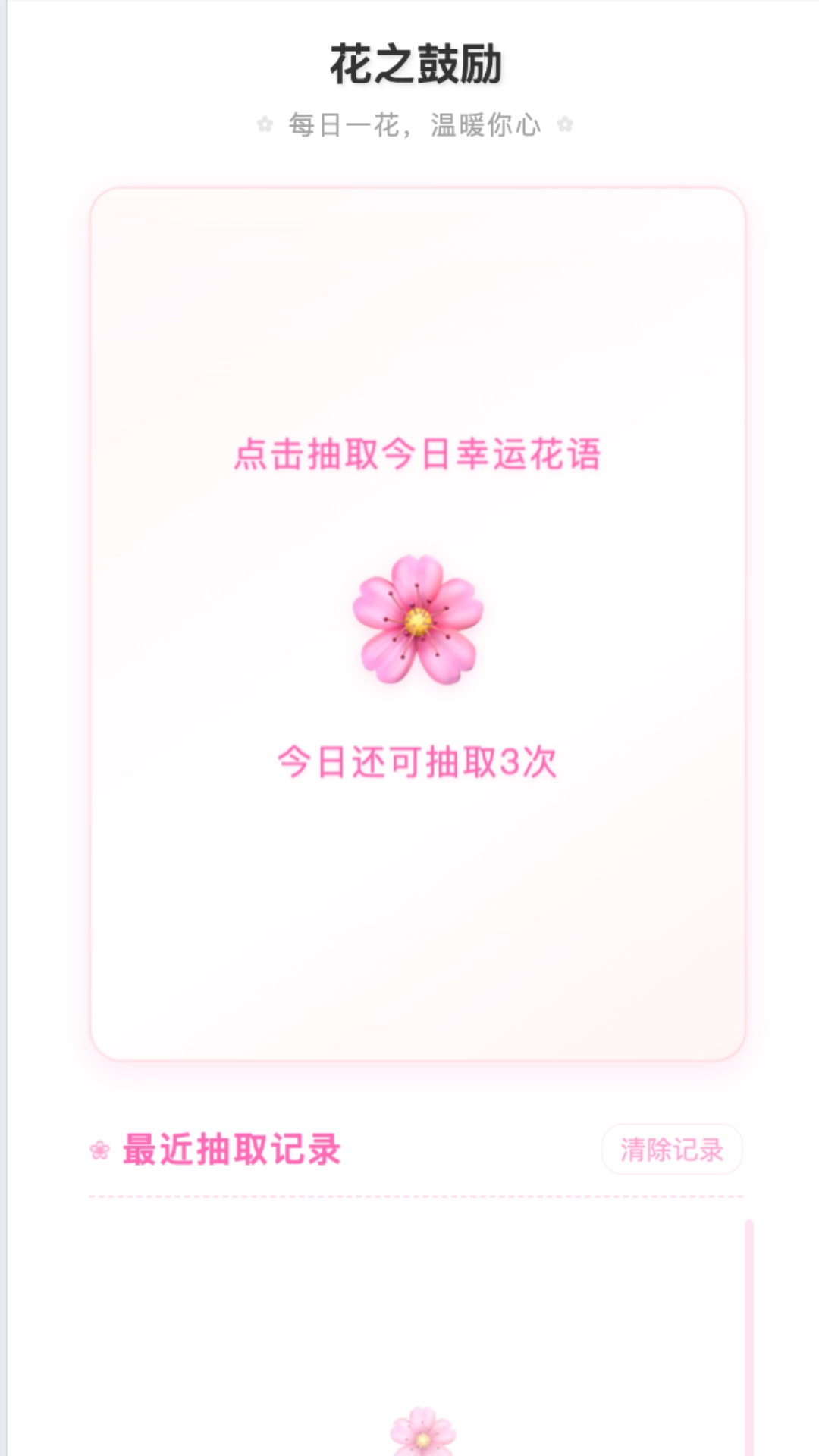Tap the small flower decoration right of subtitle
The width and height of the screenshot is (819, 1456).
(x=564, y=124)
